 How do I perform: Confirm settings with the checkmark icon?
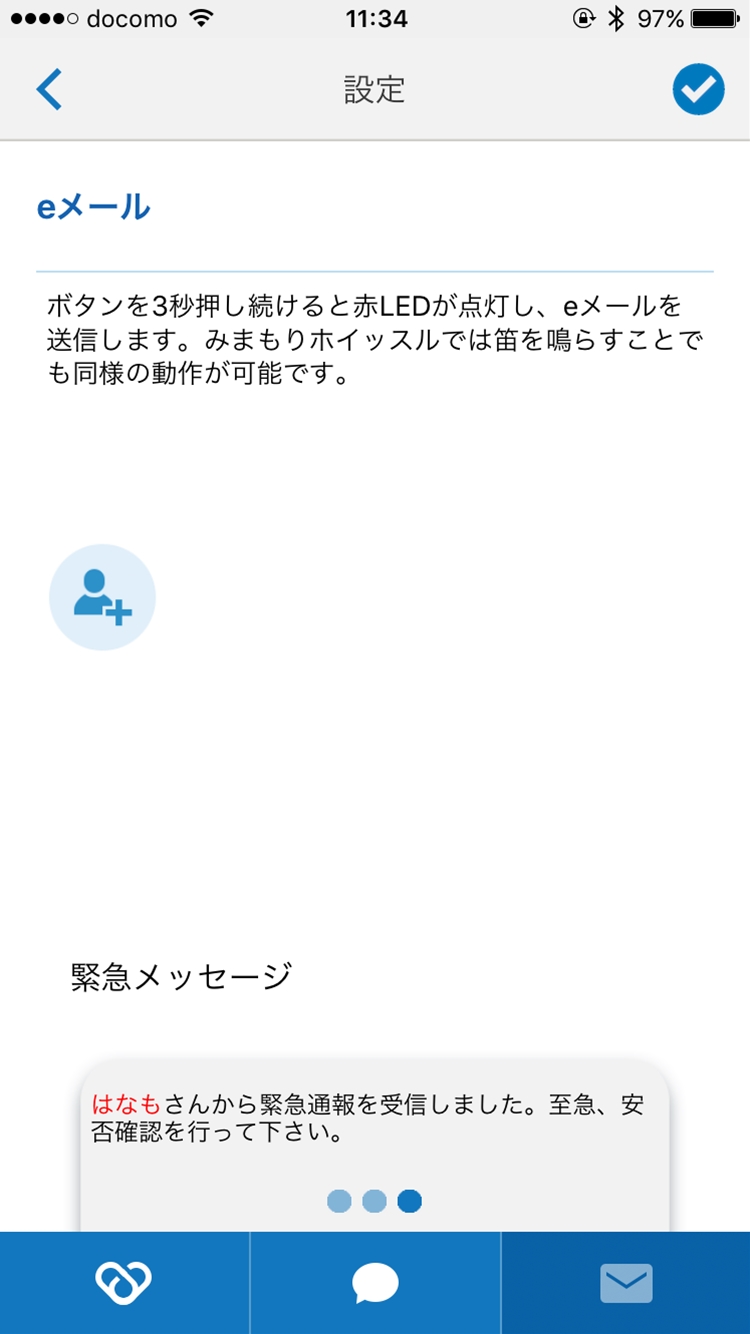pos(698,90)
